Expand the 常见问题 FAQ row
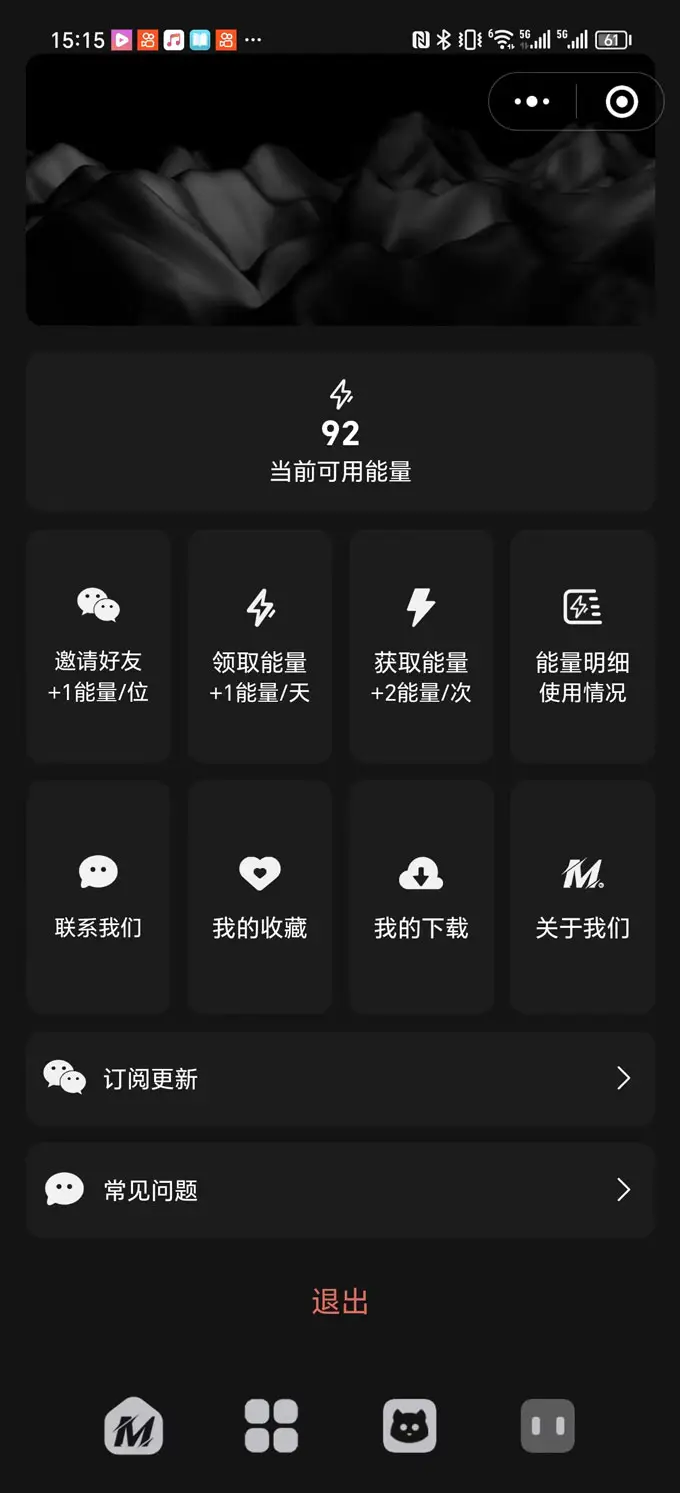This screenshot has width=680, height=1493. pos(340,1190)
